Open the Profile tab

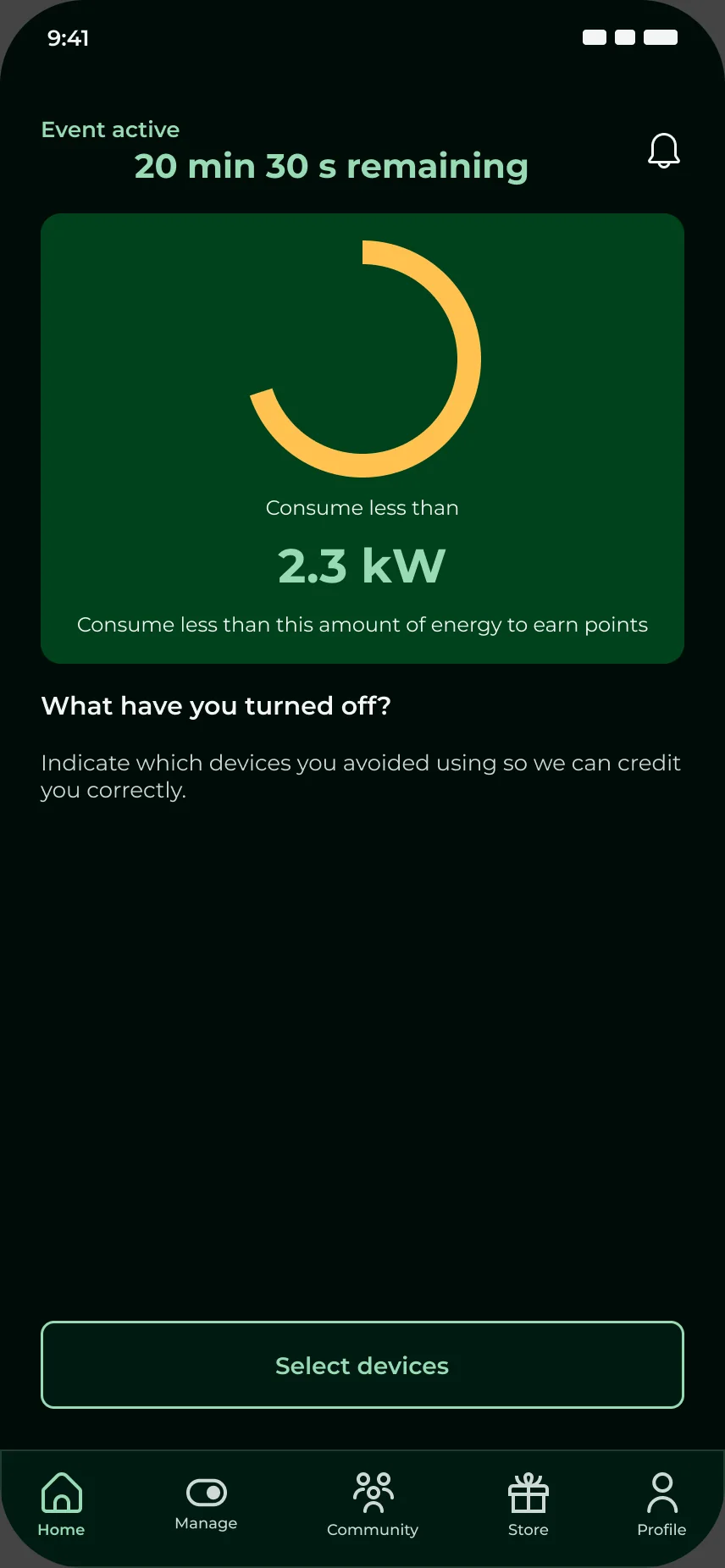point(661,1505)
